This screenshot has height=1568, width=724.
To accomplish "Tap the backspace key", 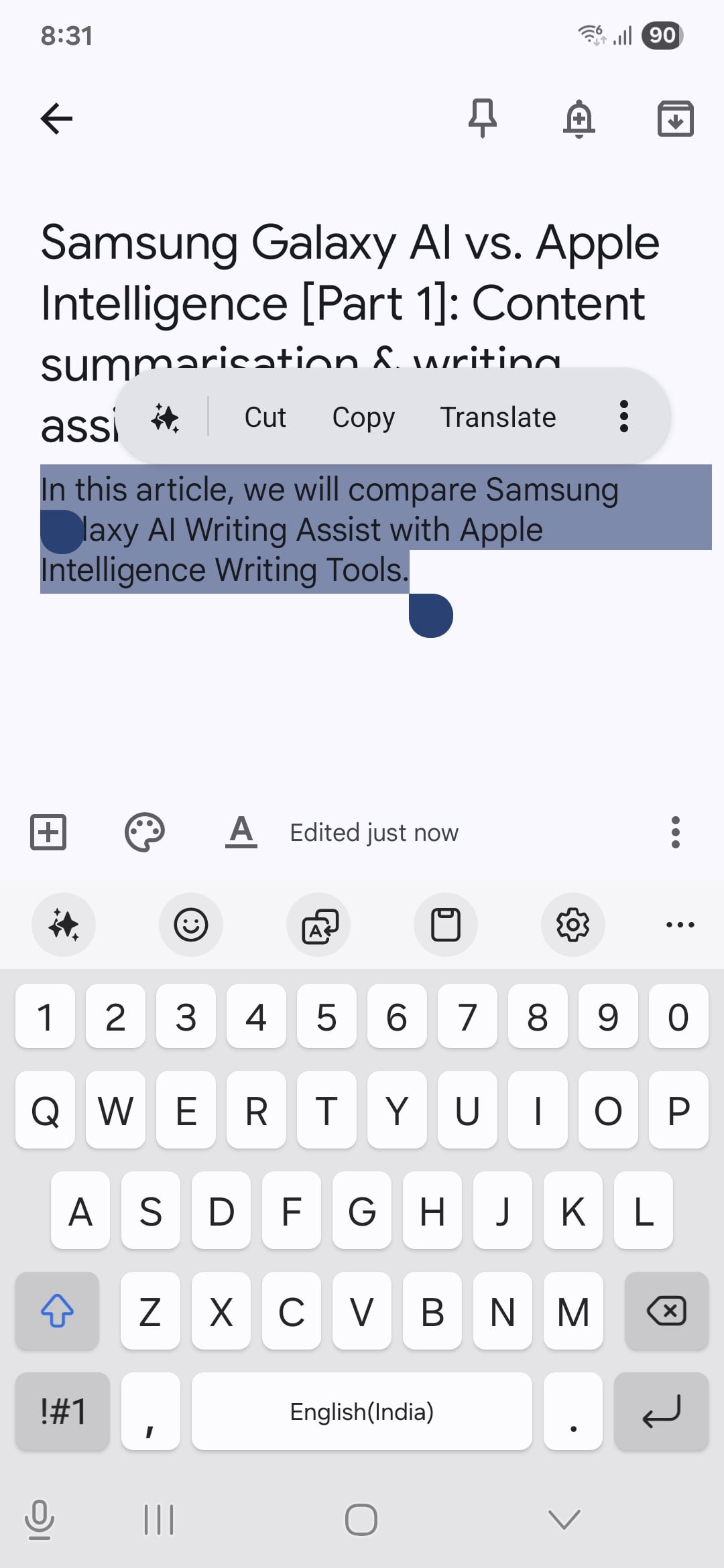I will 666,1311.
